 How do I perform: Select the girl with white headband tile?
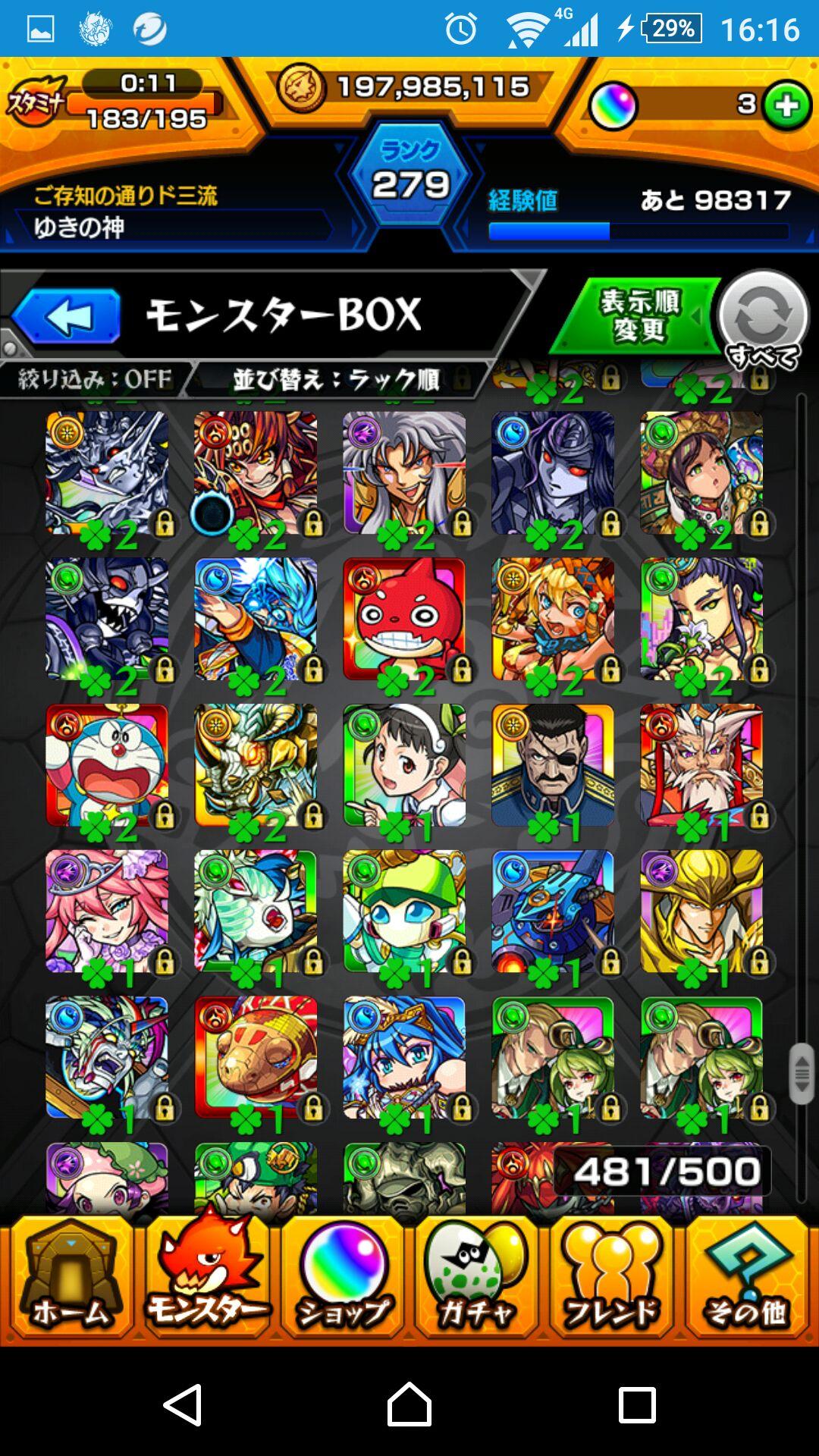pyautogui.click(x=403, y=766)
